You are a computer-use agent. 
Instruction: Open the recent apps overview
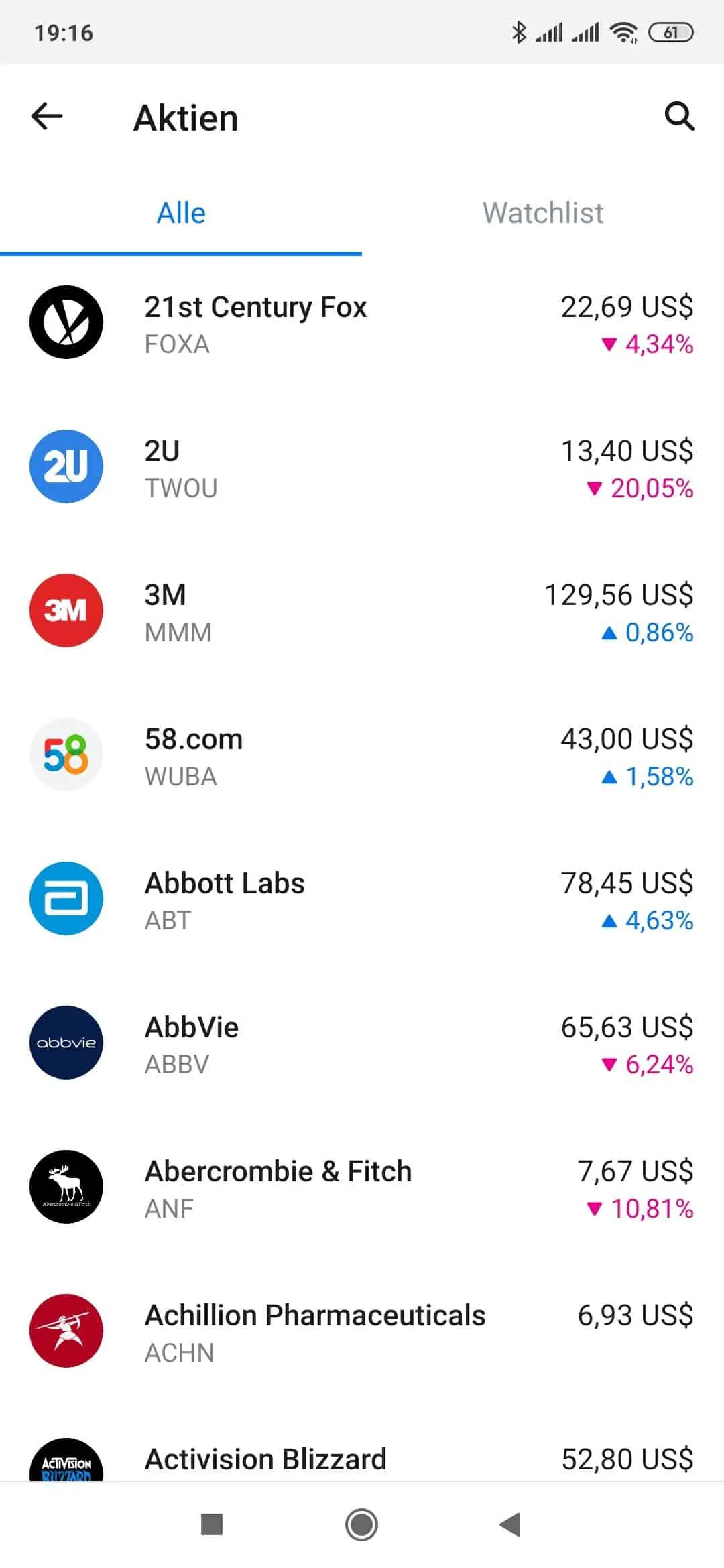pos(212,1525)
